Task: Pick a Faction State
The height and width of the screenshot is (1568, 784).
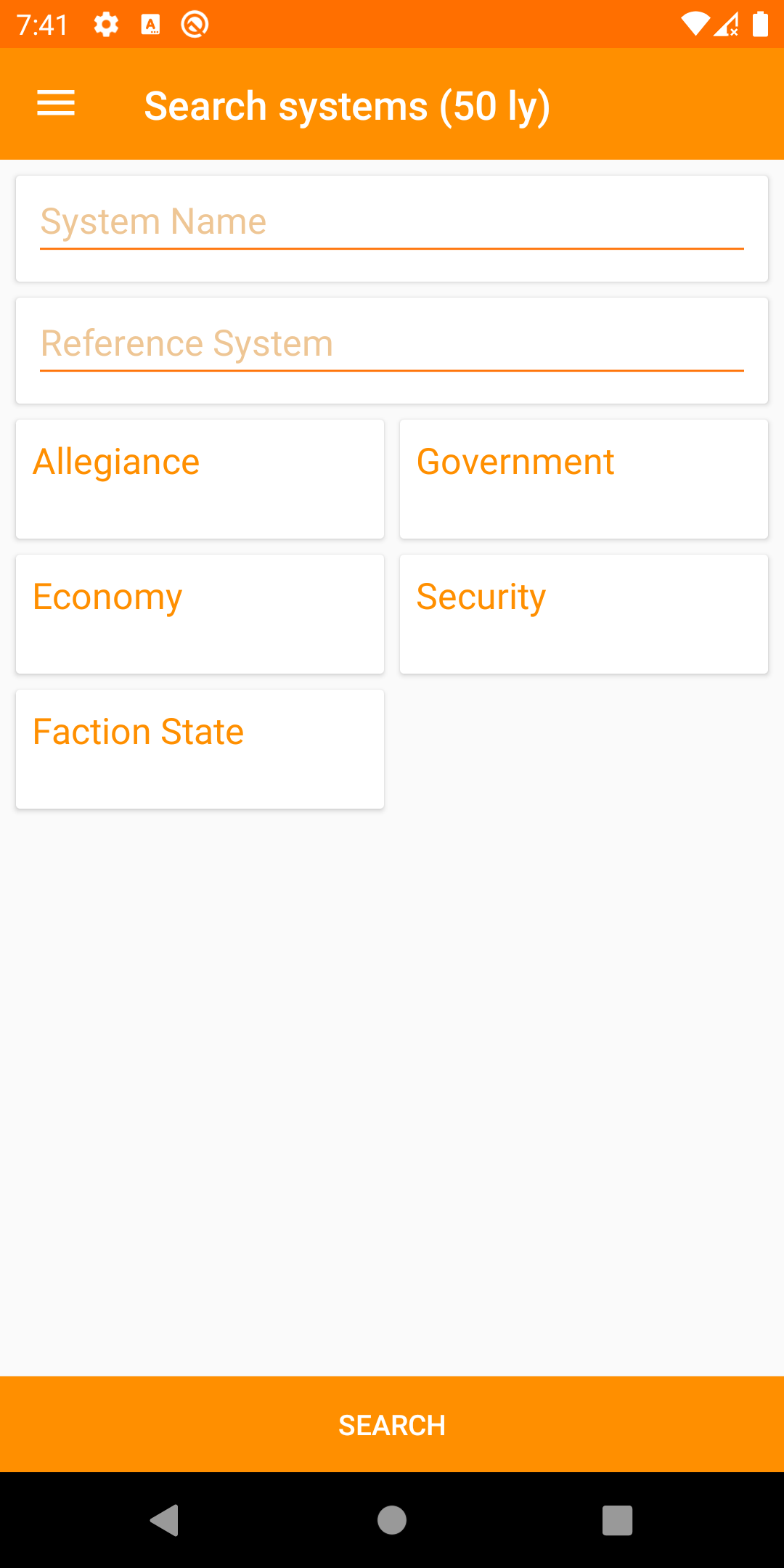Action: pyautogui.click(x=200, y=749)
